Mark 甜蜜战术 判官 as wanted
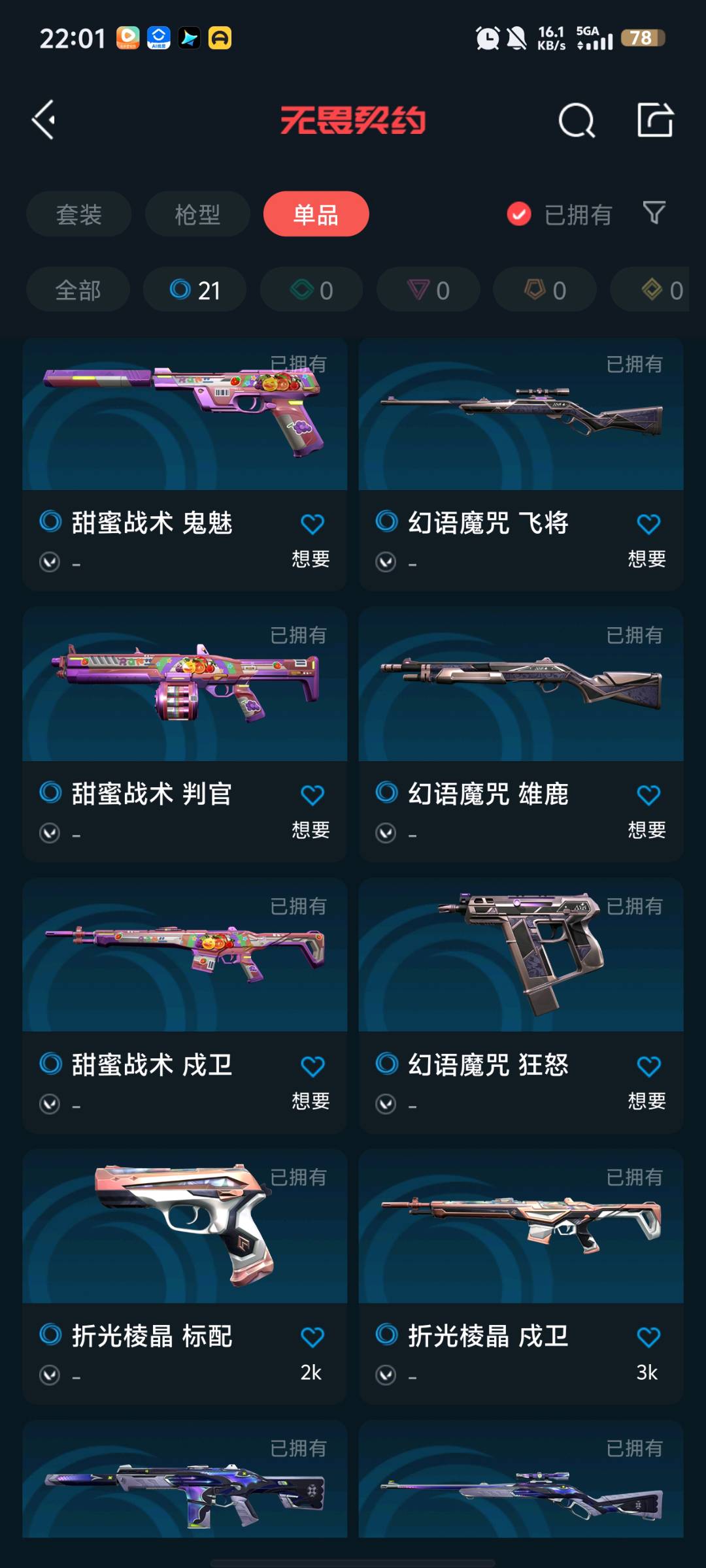Screen dimensions: 706x1568 tap(312, 795)
